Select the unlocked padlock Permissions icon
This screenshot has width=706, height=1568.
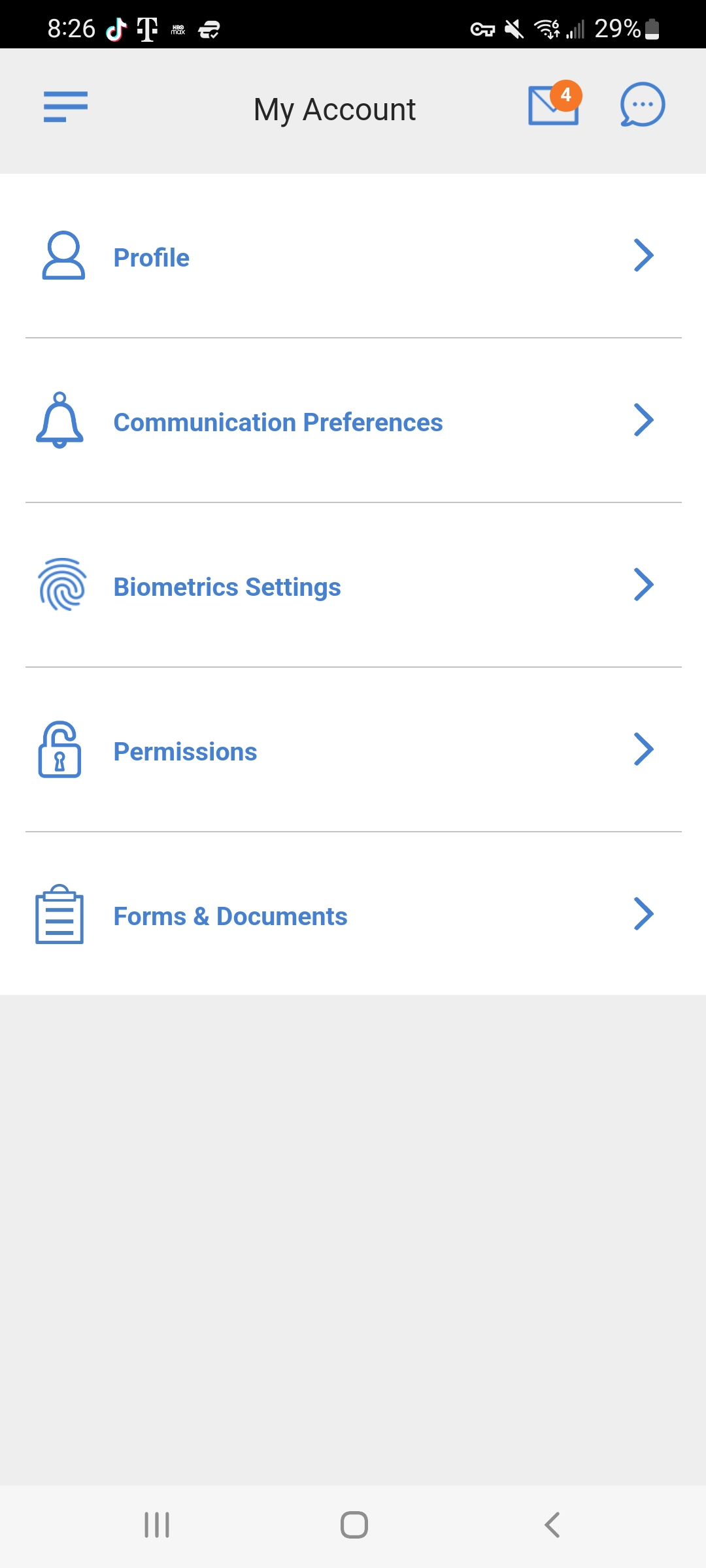point(59,751)
